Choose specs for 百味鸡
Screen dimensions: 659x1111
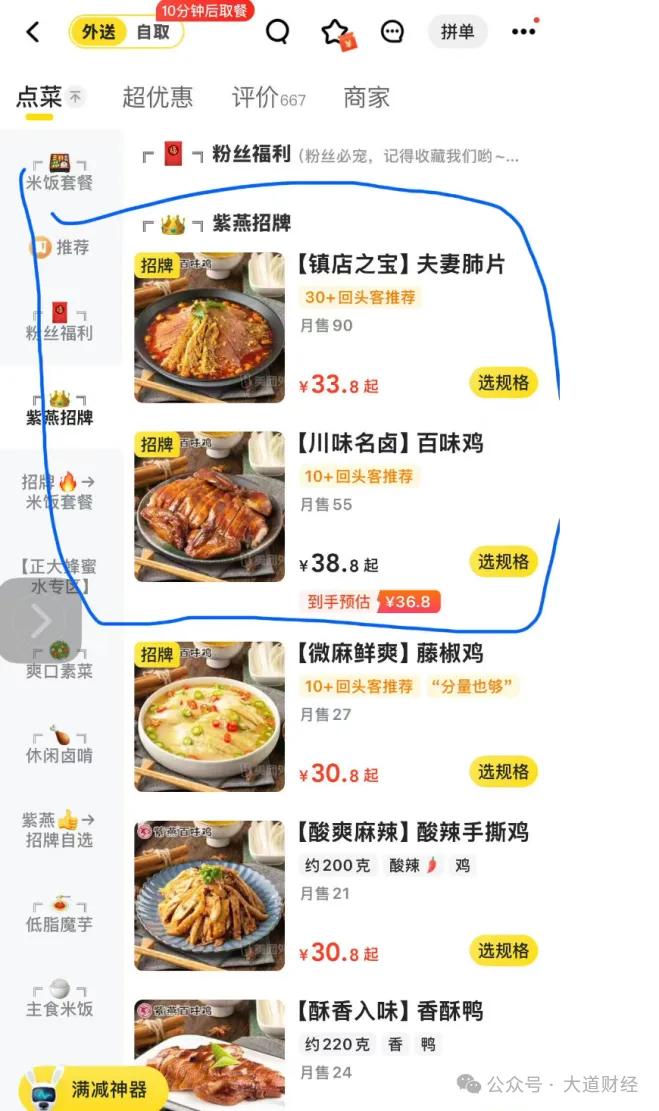pos(503,562)
